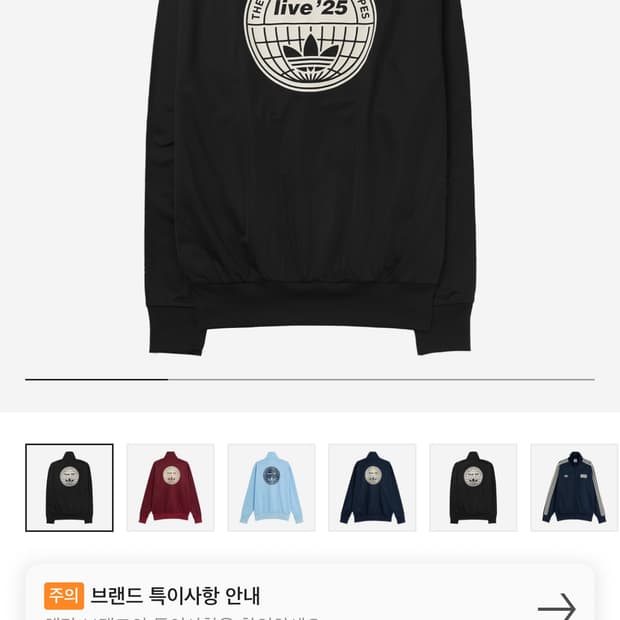Select the navy jacket with globe logo thumbnail

[x=372, y=488]
